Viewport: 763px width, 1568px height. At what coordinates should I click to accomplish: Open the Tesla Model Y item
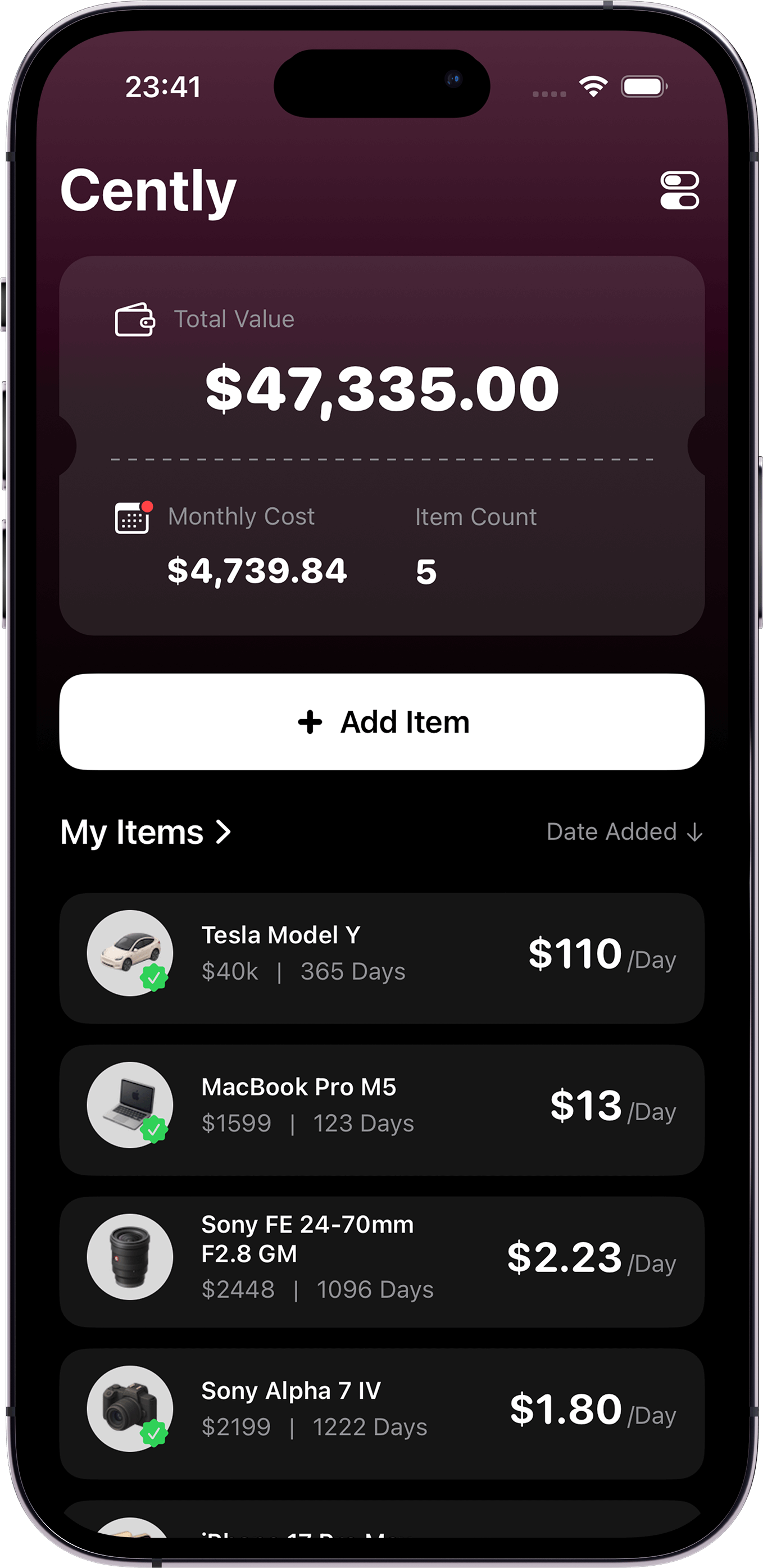click(x=382, y=957)
